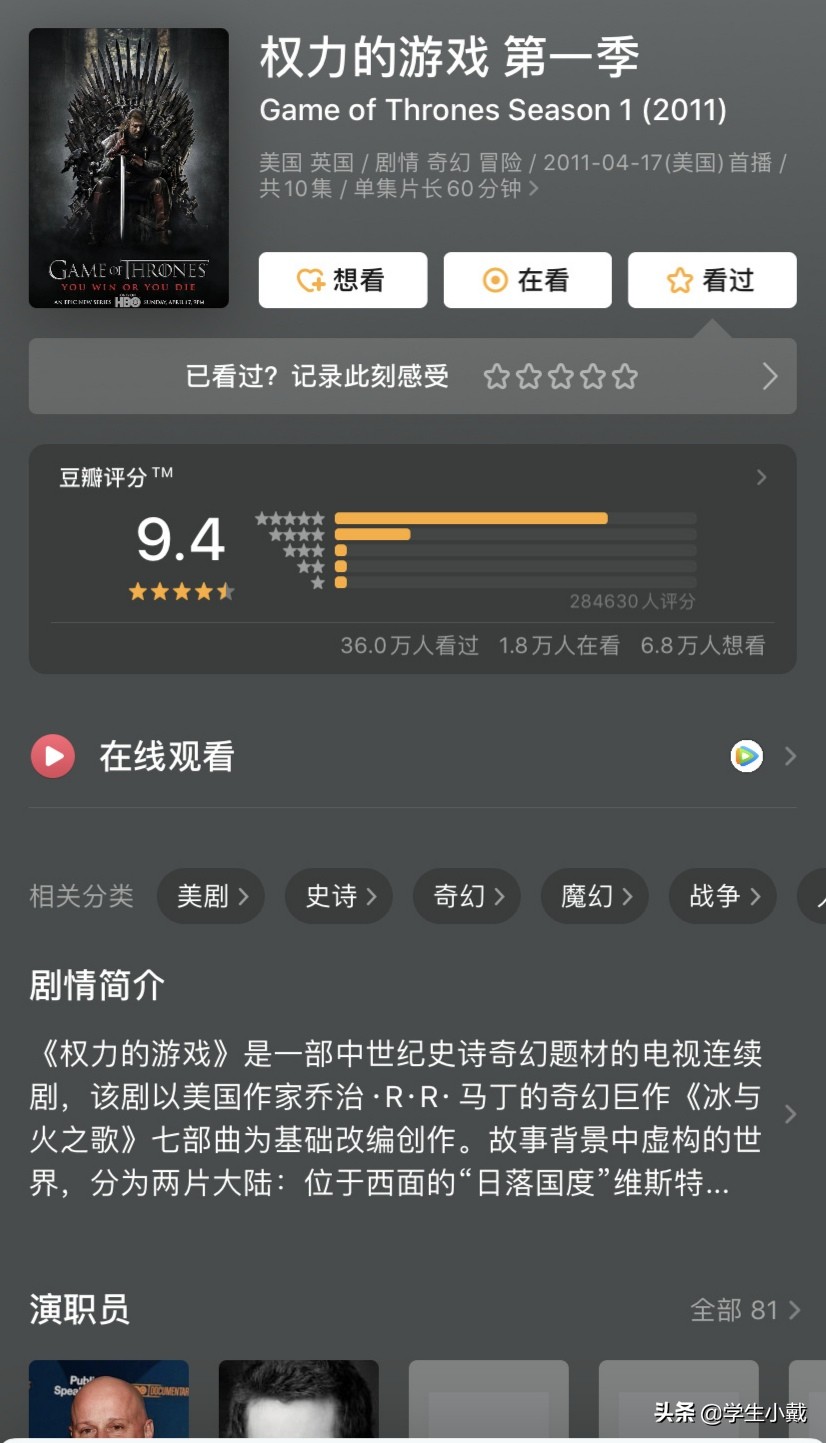Select the 史诗 category chip
826x1443 pixels.
coord(339,896)
